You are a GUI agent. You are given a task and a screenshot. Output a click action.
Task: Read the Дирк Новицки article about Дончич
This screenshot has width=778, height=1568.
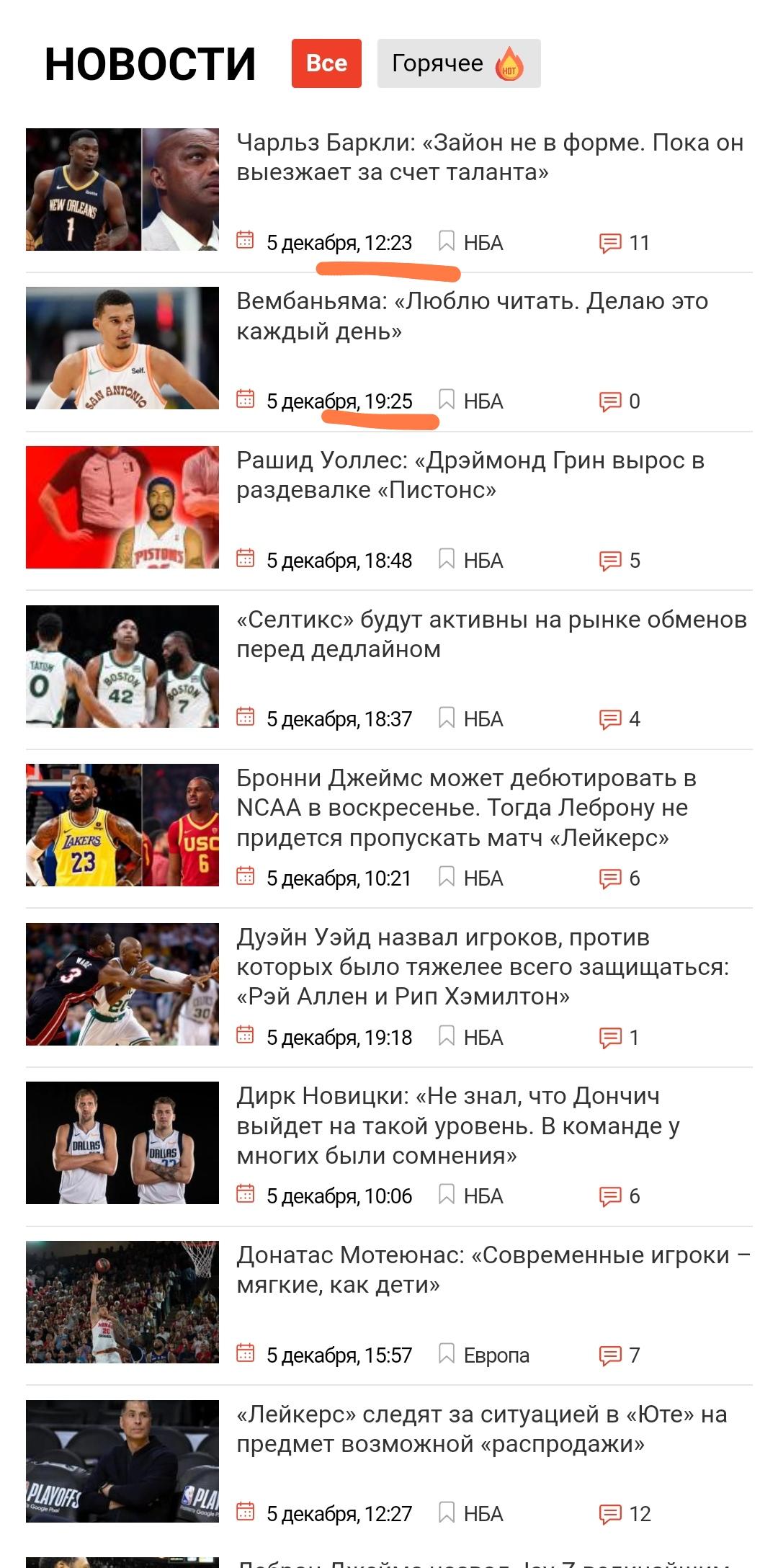(x=458, y=1126)
